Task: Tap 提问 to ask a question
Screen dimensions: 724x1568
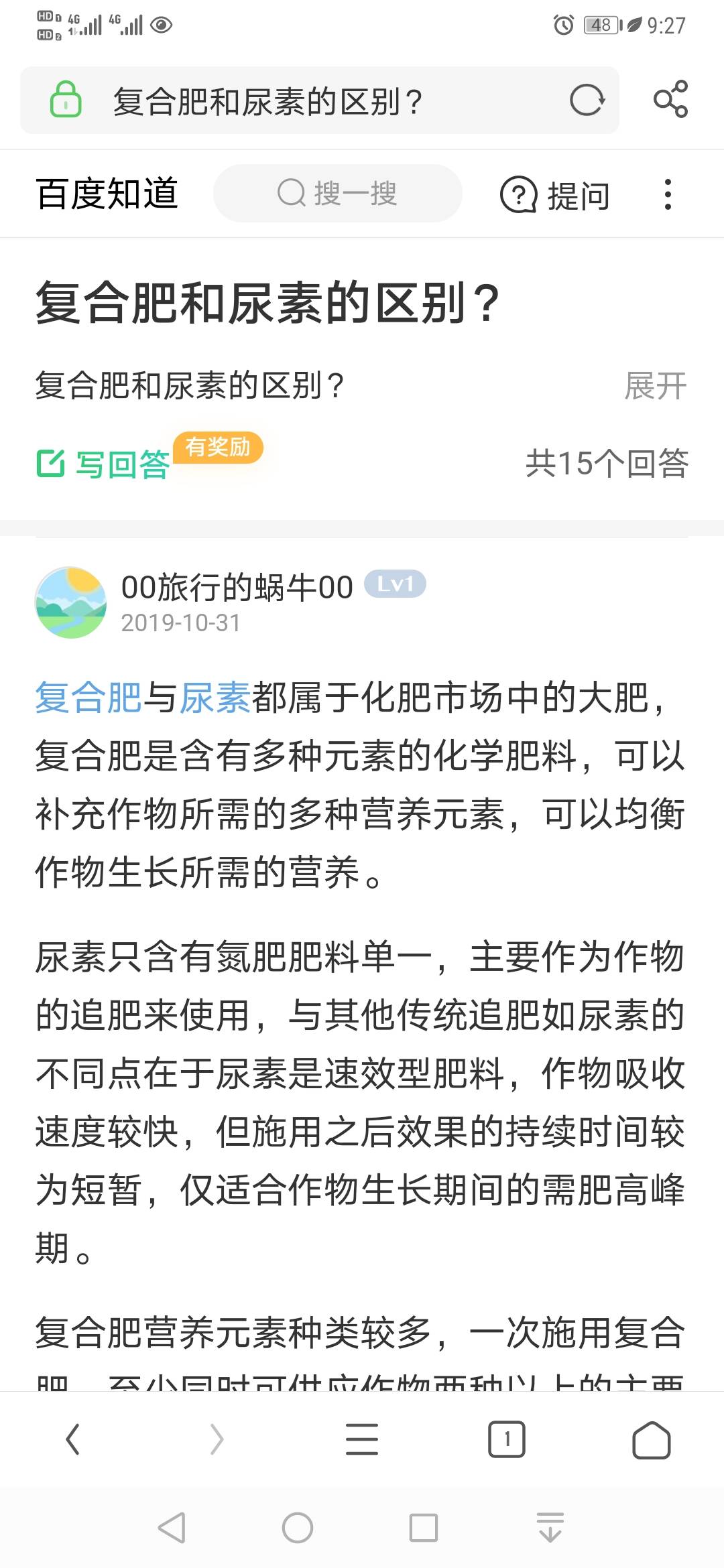Action: [555, 195]
